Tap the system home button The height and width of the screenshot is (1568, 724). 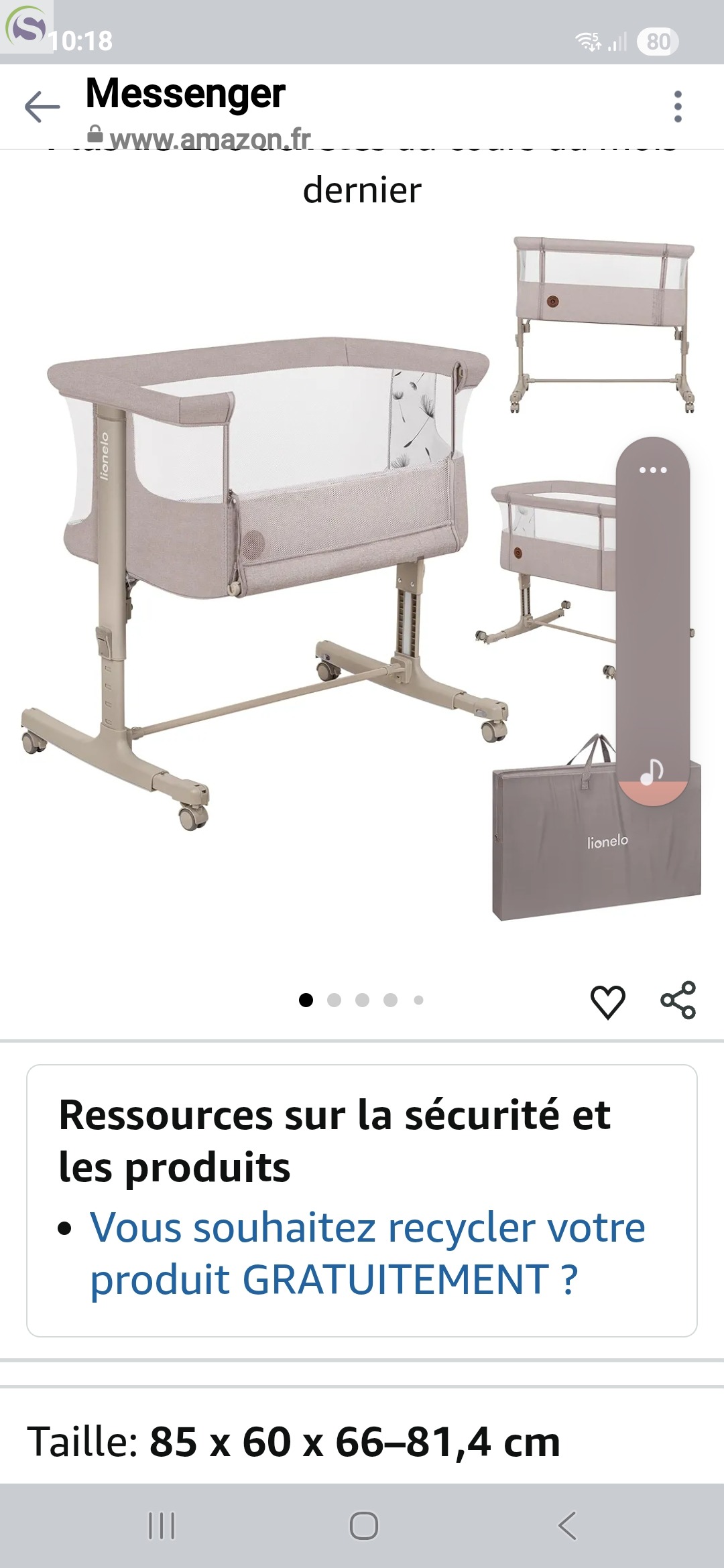363,1526
